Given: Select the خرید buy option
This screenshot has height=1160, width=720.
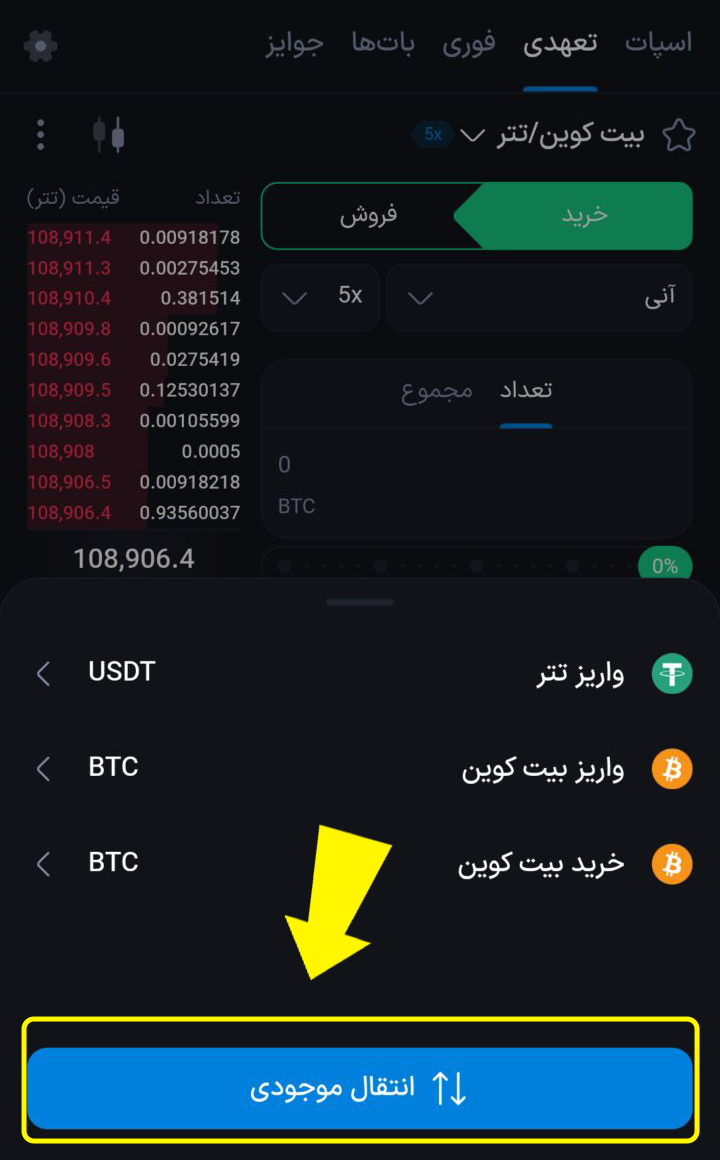Looking at the screenshot, I should [584, 215].
